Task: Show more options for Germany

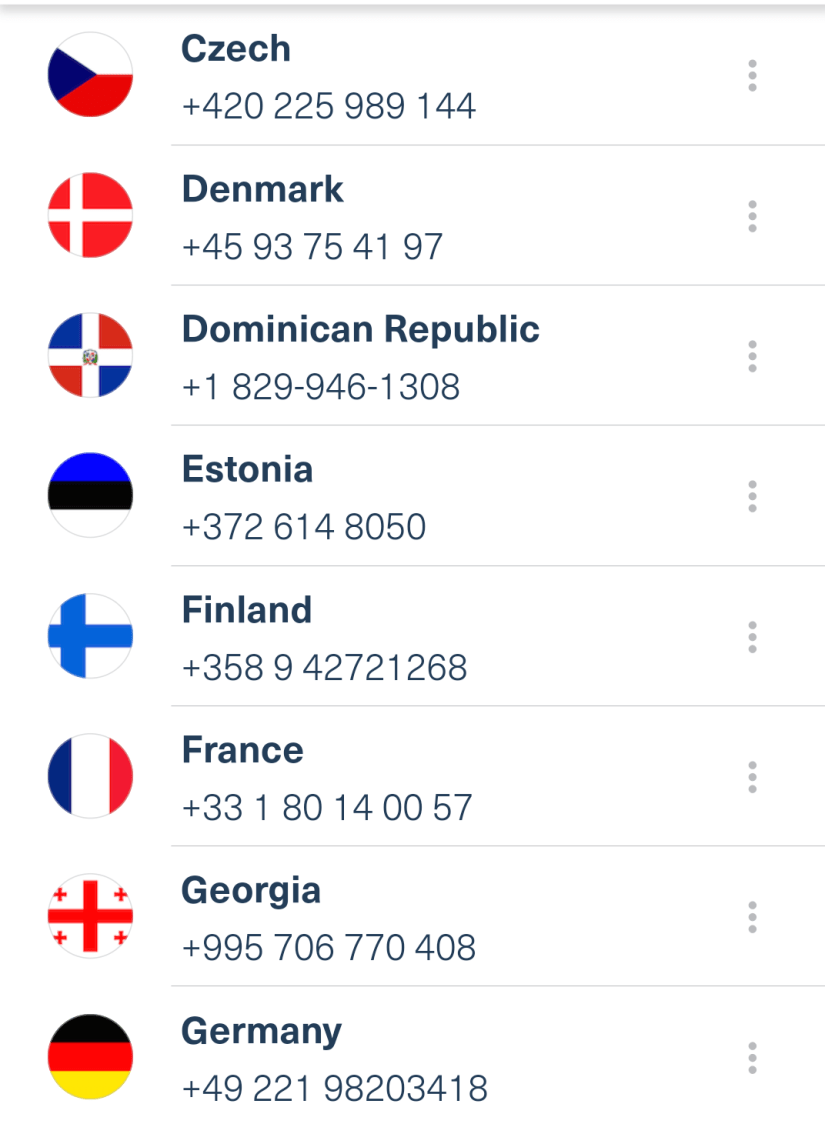Action: coord(752,1058)
